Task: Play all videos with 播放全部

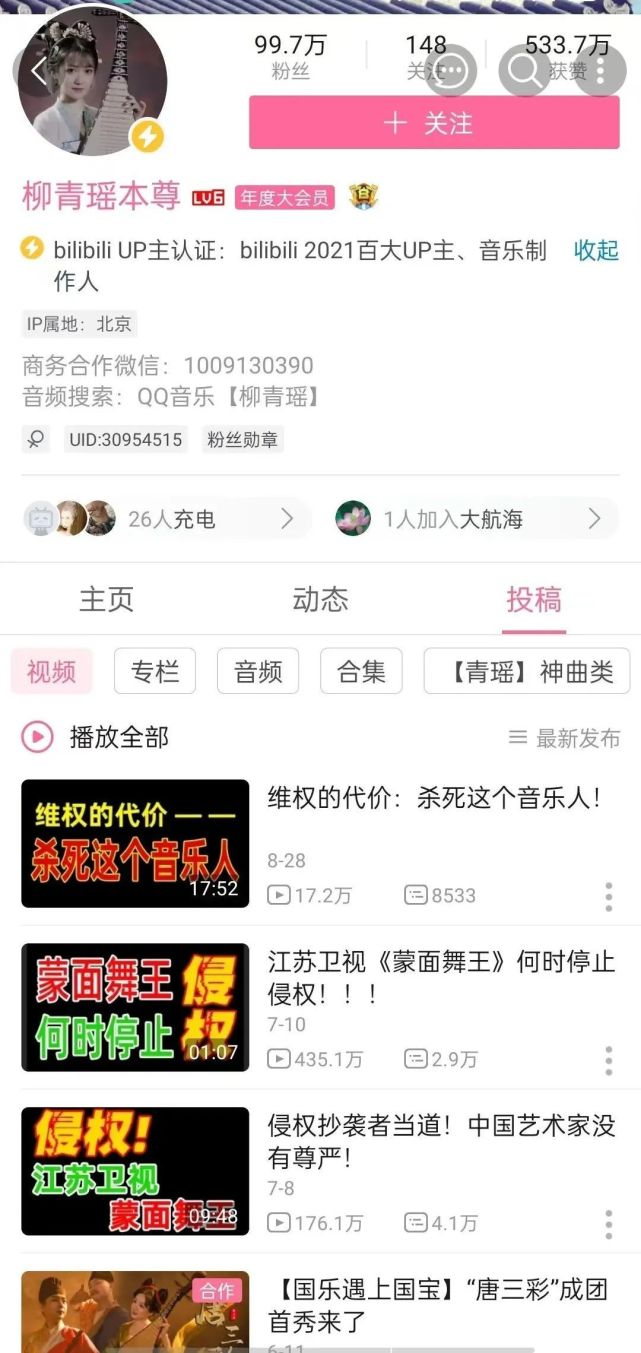Action: 96,737
